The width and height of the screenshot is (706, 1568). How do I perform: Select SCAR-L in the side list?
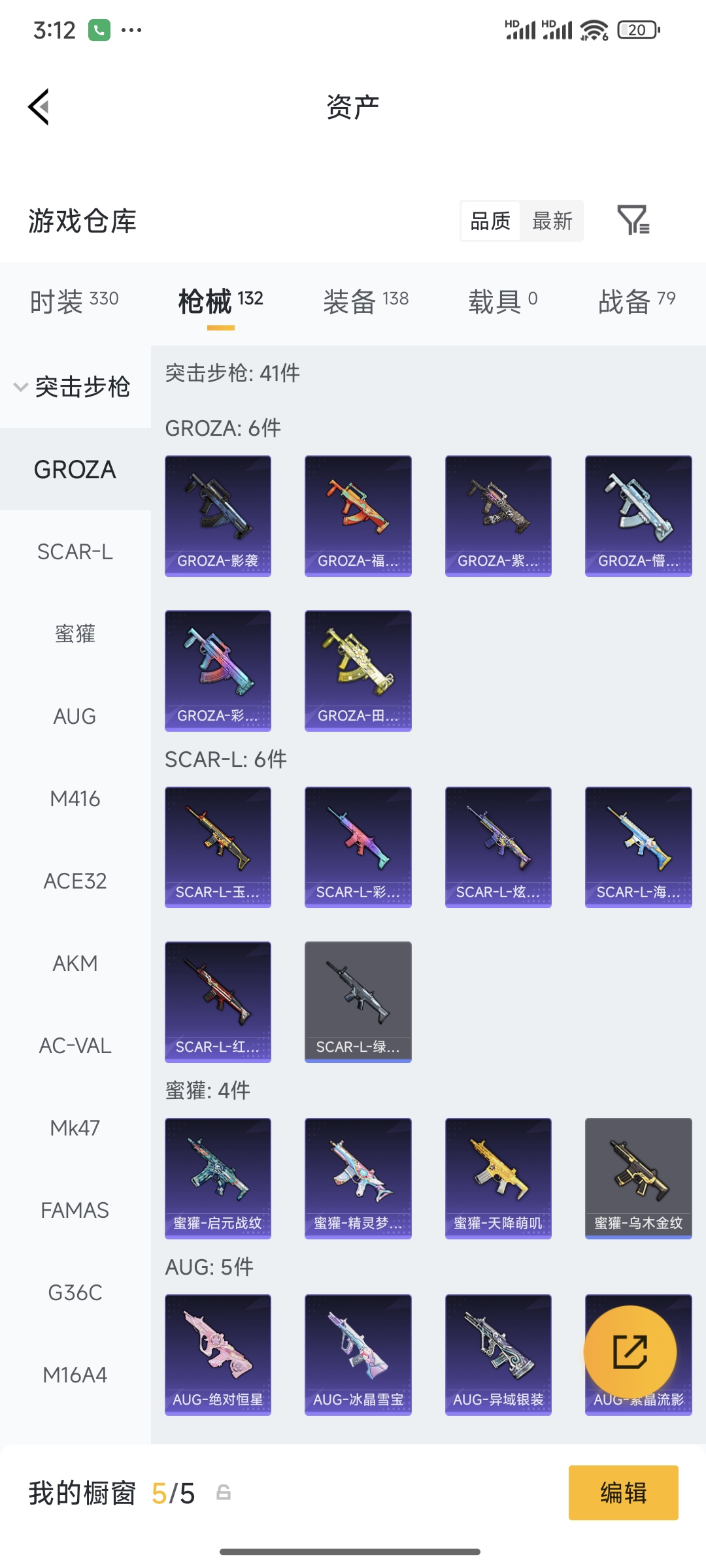click(x=75, y=552)
